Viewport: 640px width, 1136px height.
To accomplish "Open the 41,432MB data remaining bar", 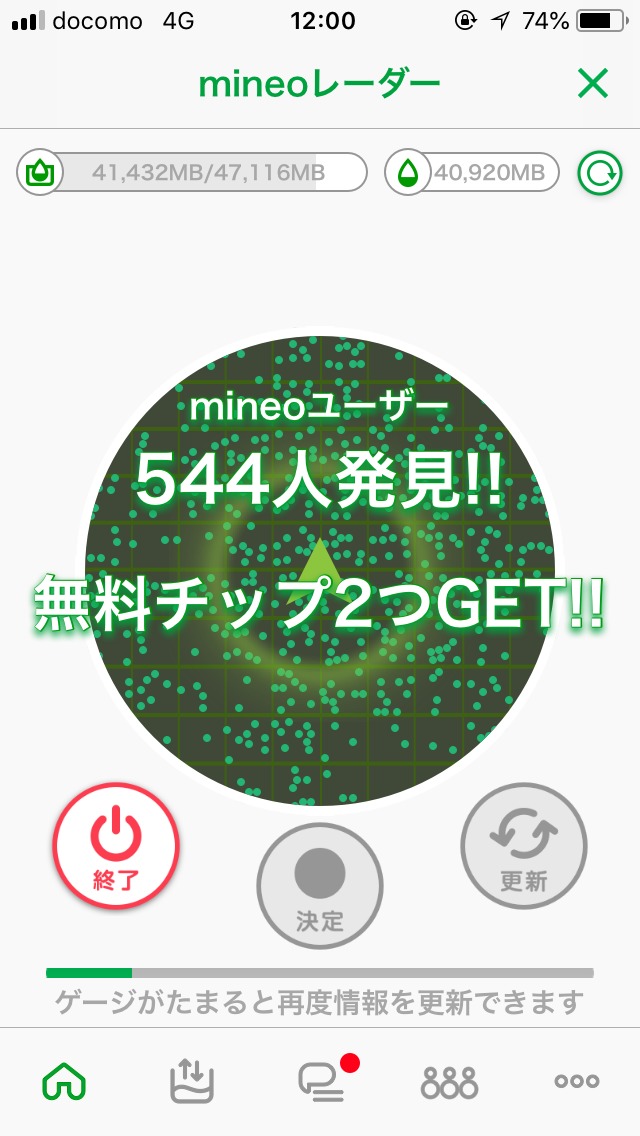I will click(192, 173).
